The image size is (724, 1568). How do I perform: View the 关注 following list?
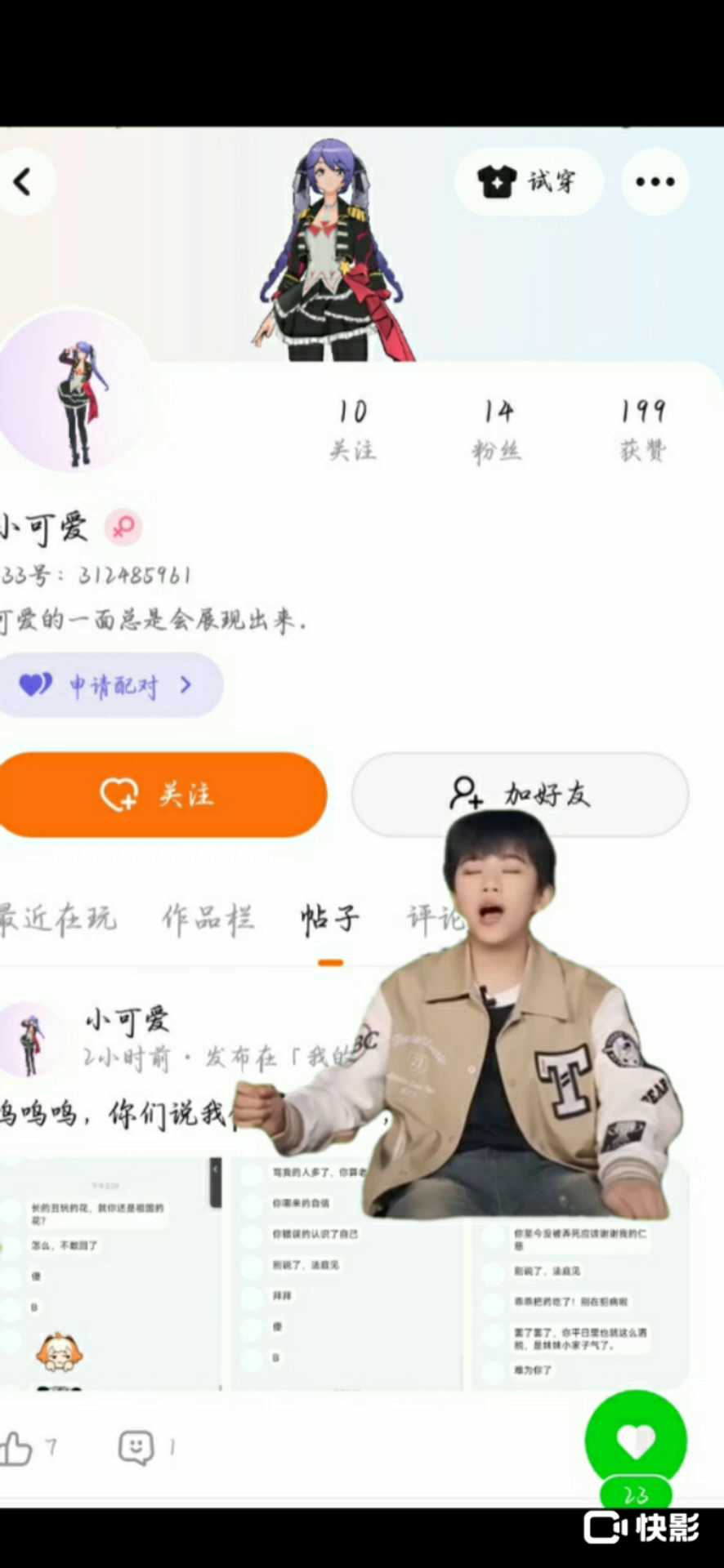tap(353, 430)
